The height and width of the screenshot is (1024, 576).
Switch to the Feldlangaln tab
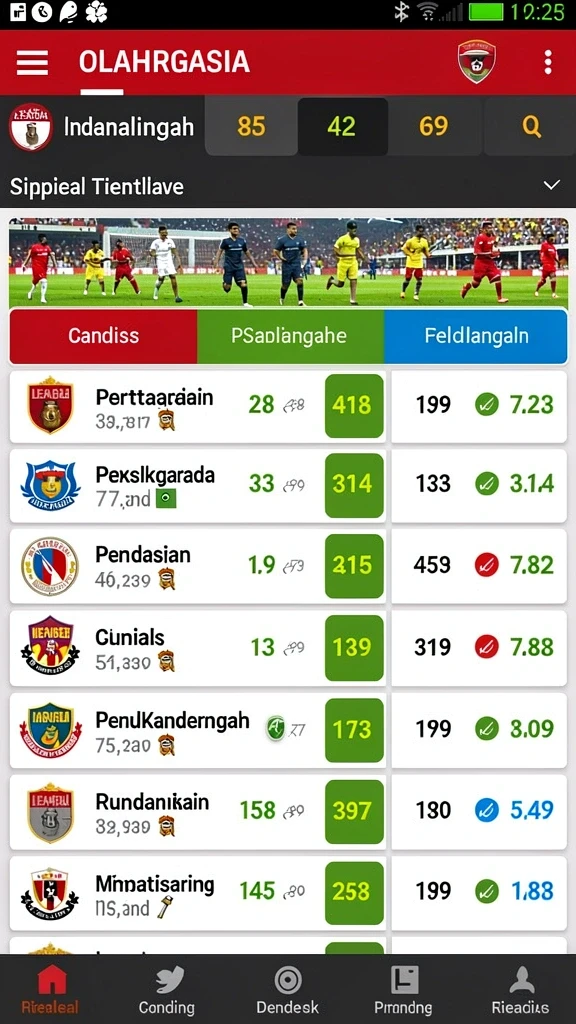coord(475,336)
